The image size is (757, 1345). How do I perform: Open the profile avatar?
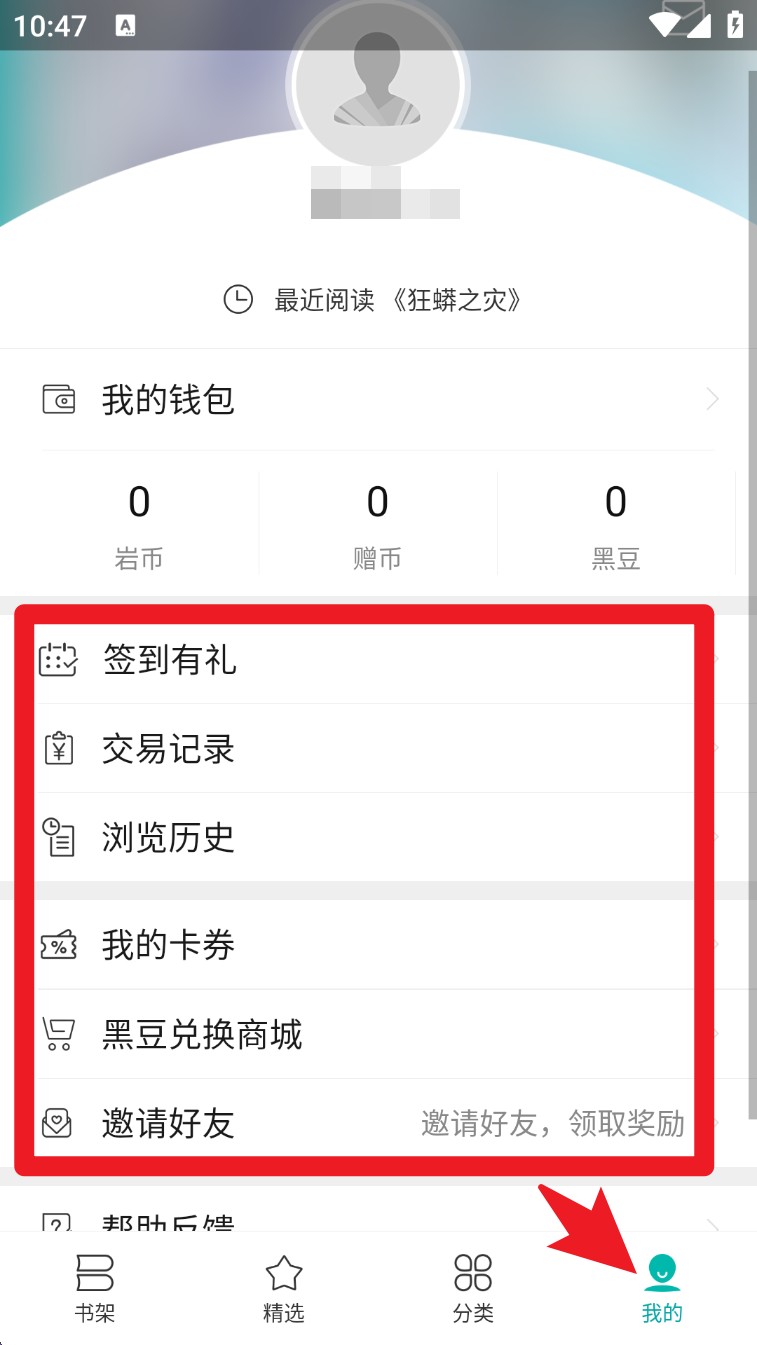[378, 85]
